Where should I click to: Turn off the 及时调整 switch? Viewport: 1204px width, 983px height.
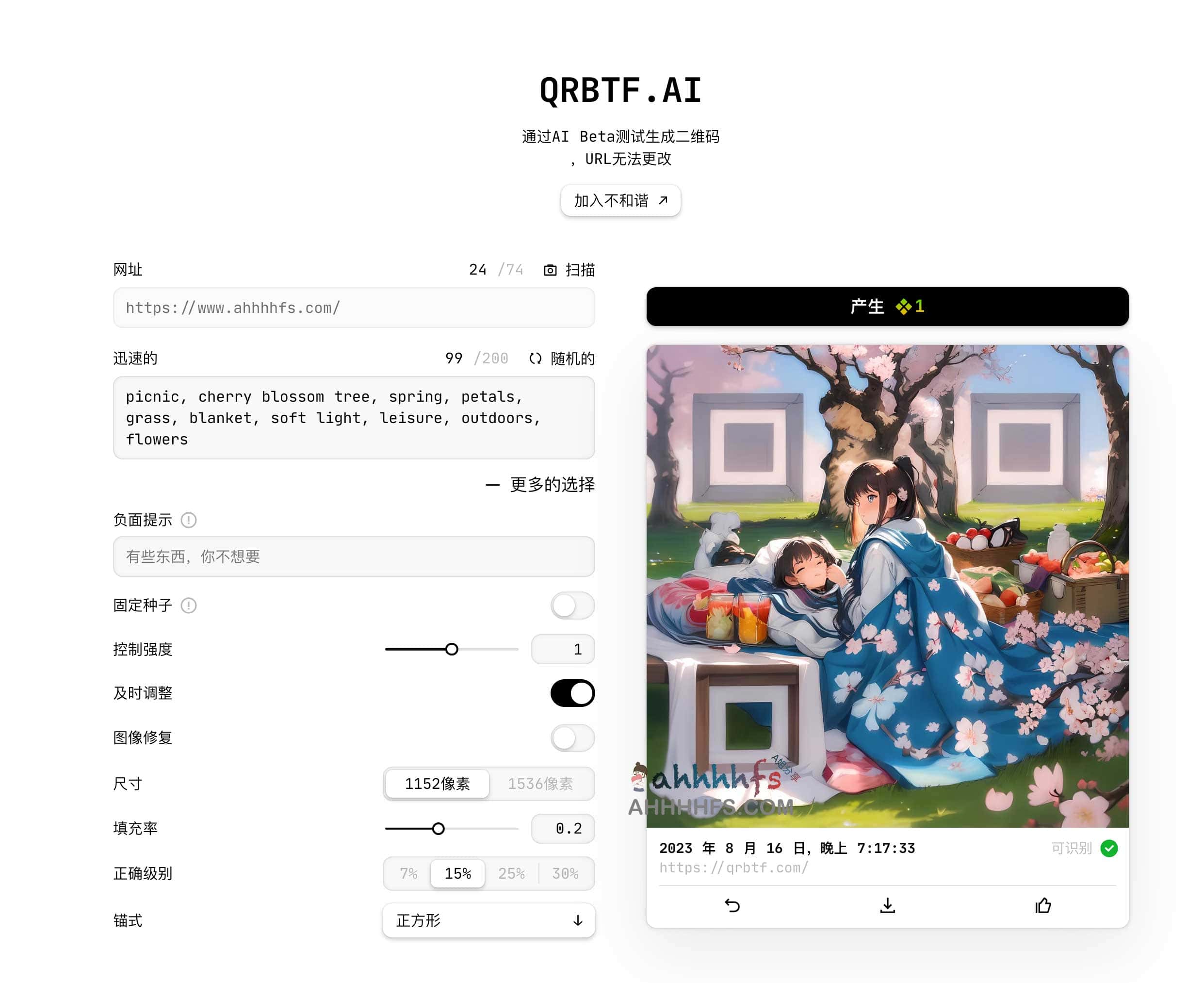572,693
